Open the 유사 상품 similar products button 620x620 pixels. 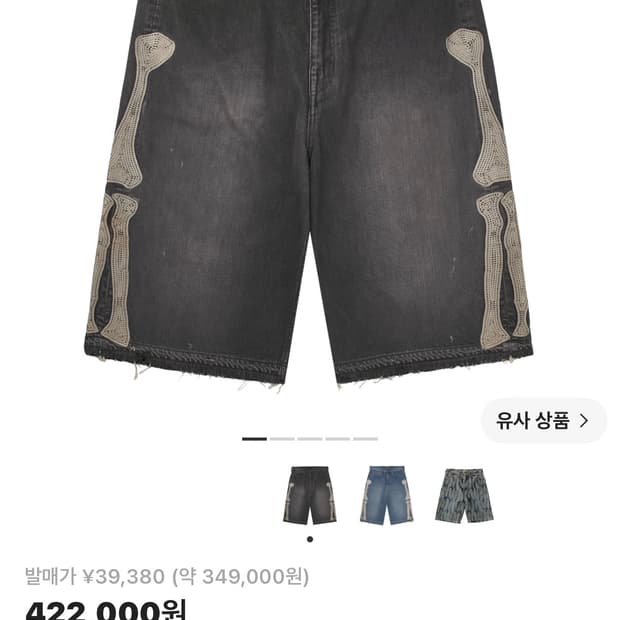point(544,421)
